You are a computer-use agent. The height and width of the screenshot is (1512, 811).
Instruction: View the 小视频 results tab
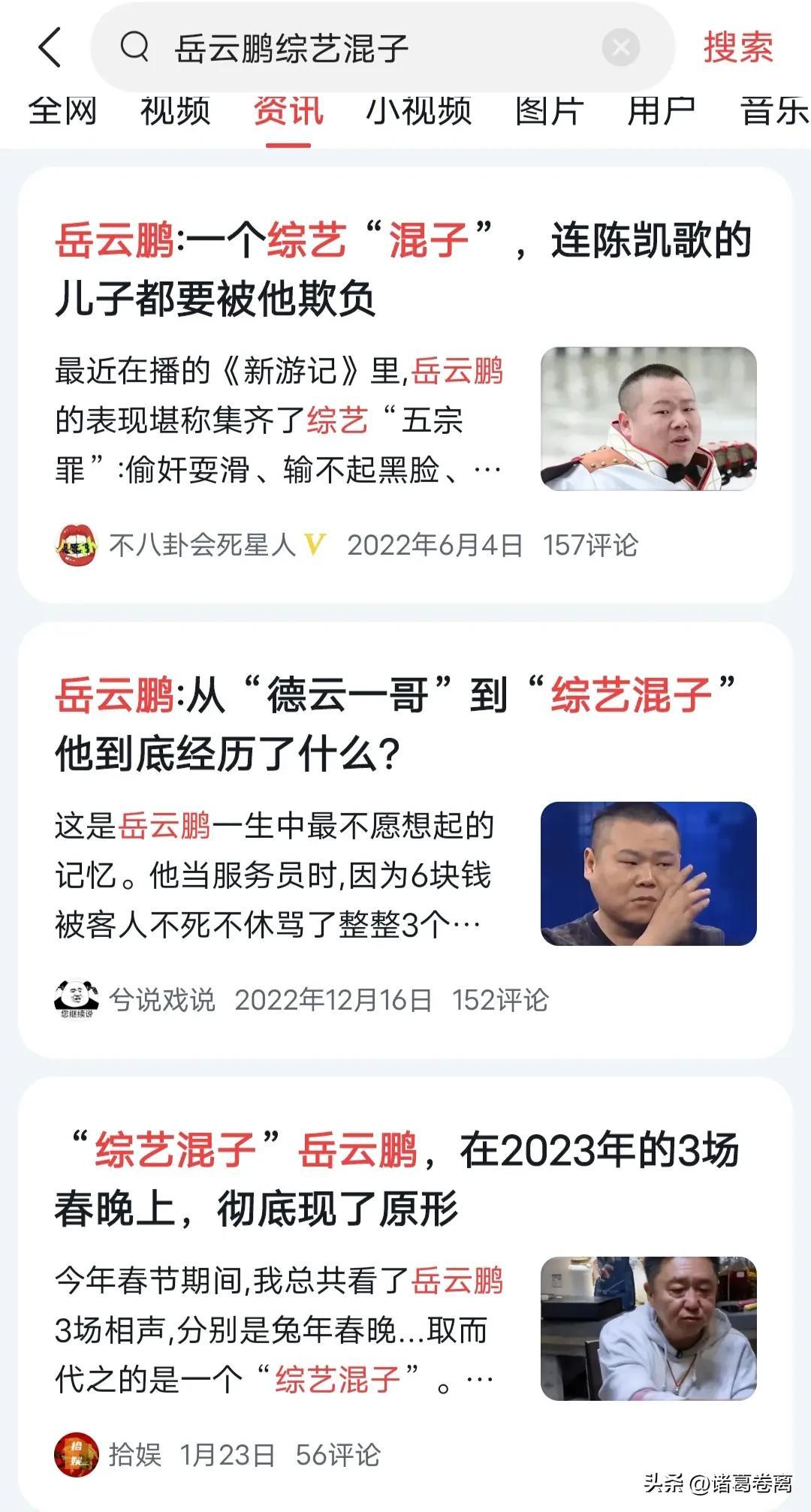[418, 111]
